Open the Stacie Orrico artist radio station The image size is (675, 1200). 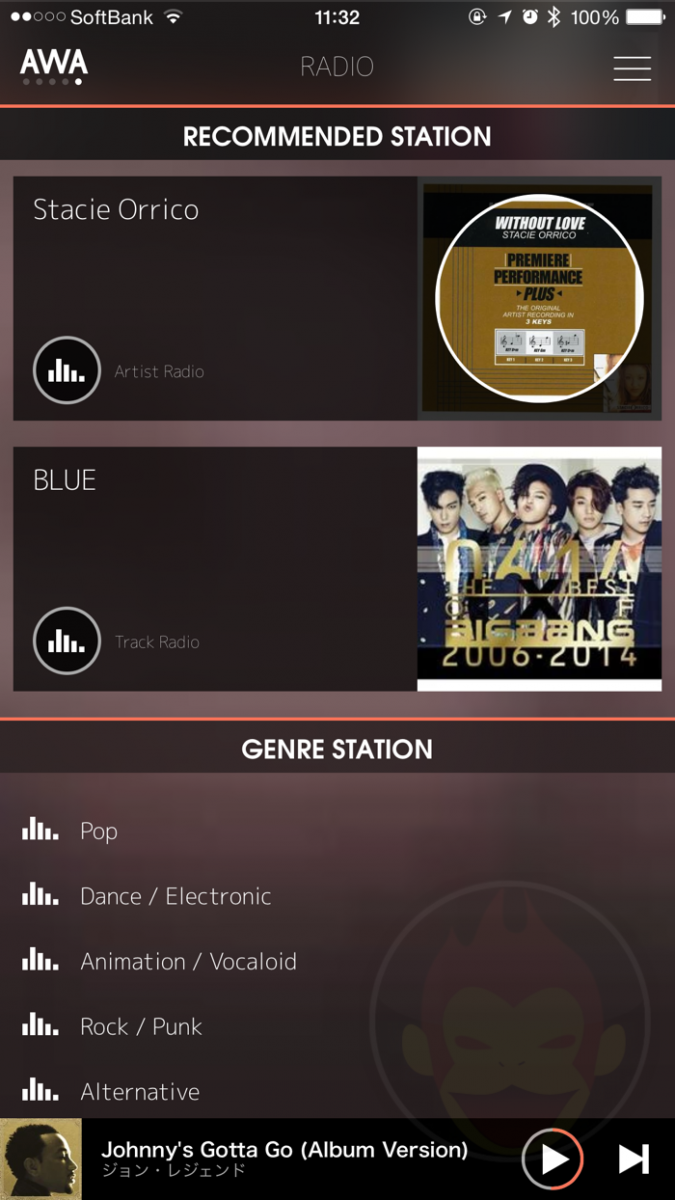pyautogui.click(x=215, y=298)
